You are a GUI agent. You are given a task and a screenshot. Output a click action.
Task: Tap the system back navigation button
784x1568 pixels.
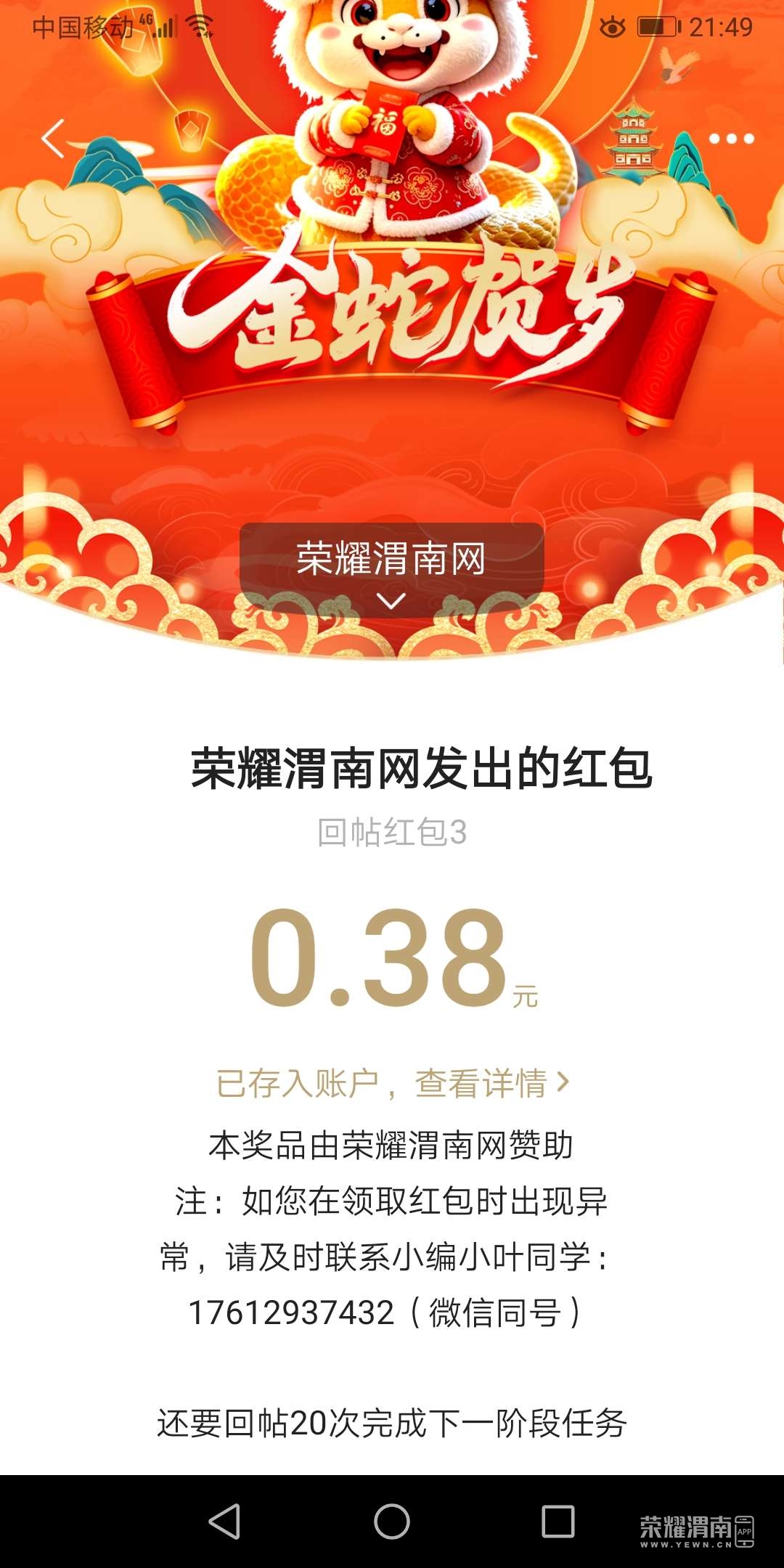click(x=225, y=1522)
